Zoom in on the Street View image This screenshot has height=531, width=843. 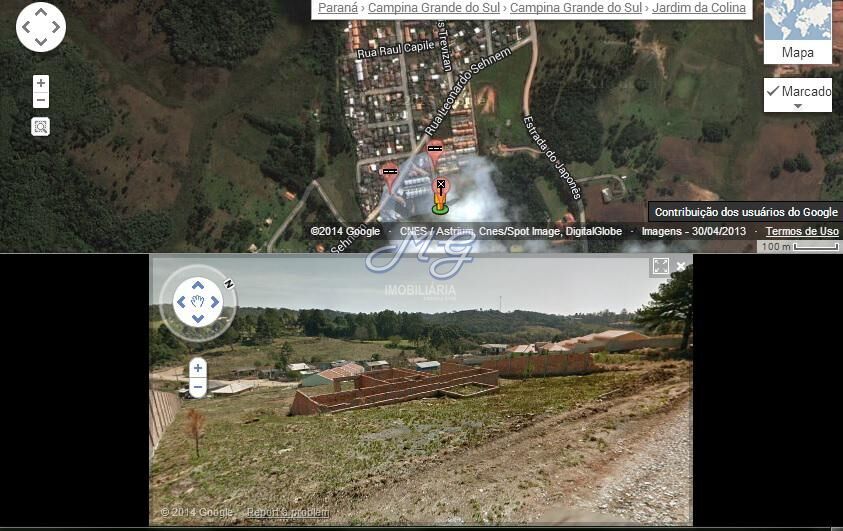(x=198, y=368)
